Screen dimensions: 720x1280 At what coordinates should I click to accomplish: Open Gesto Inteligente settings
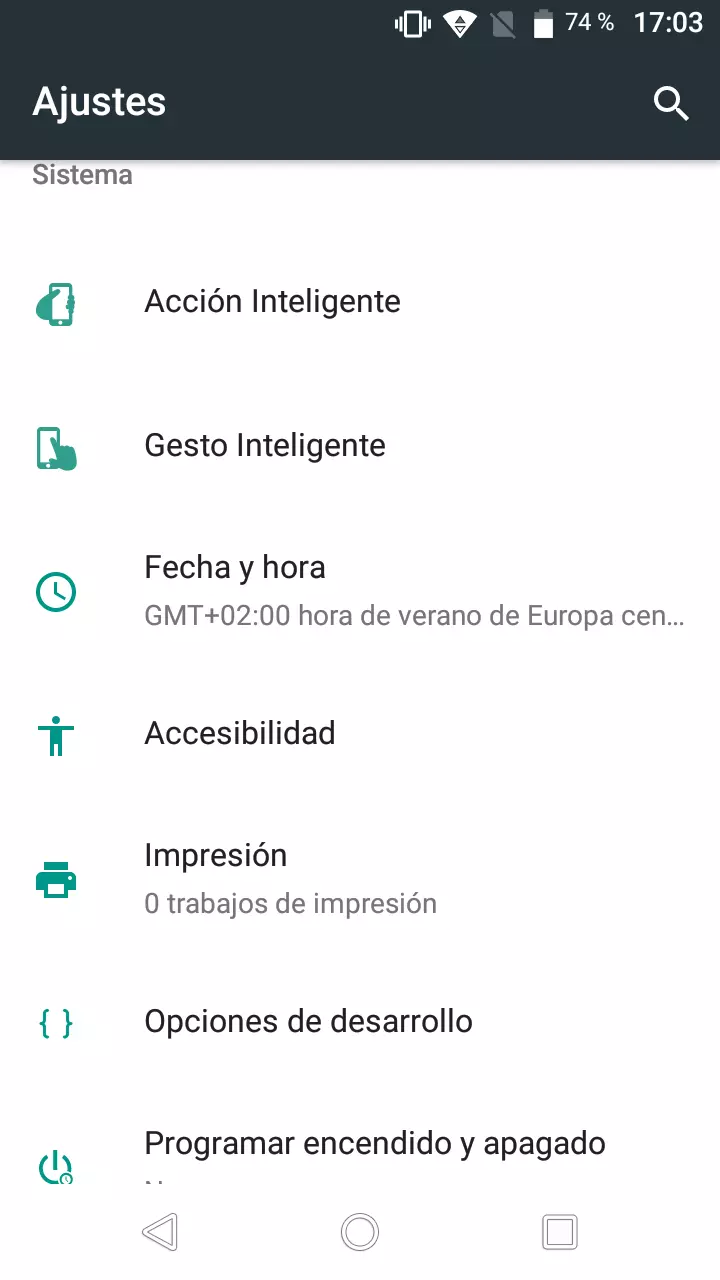tap(265, 446)
